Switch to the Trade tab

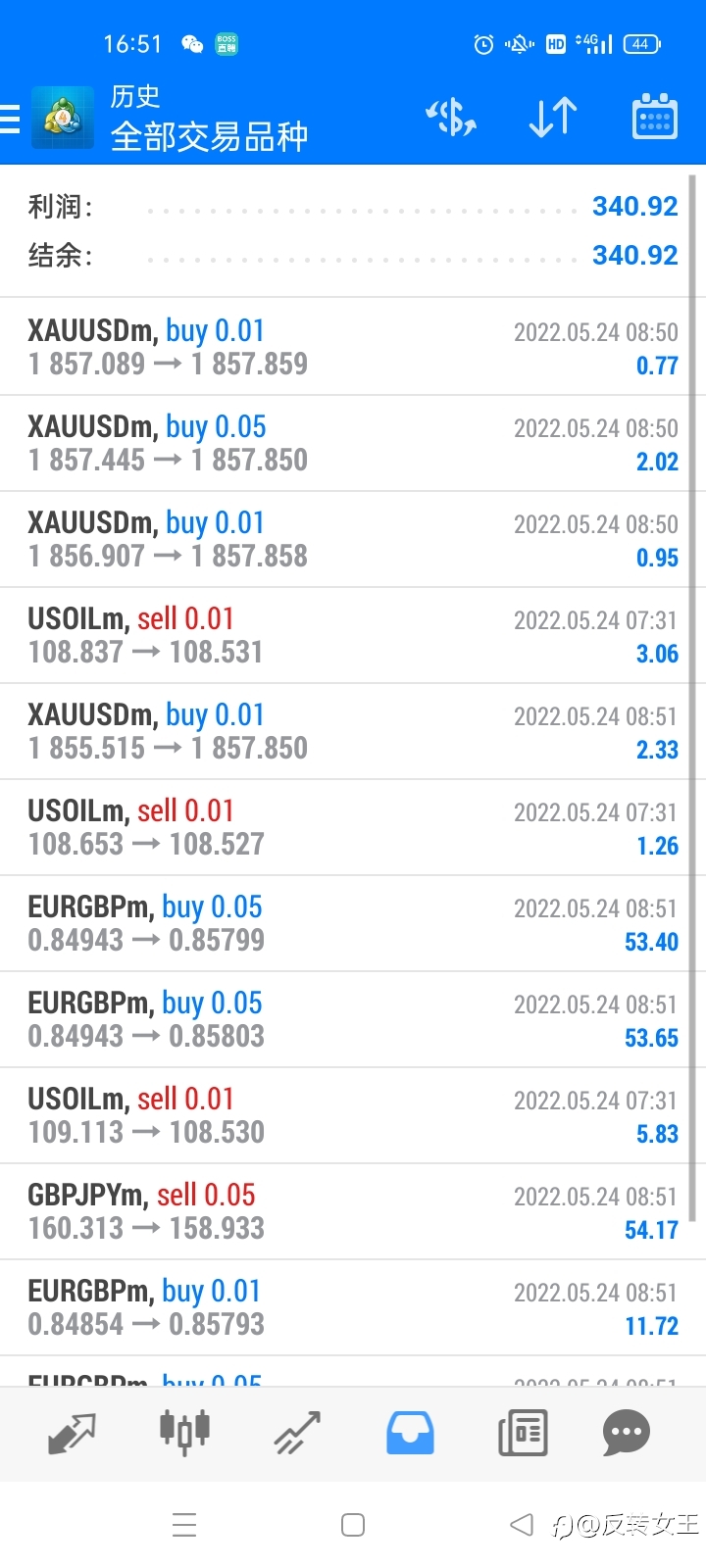pos(297,1433)
